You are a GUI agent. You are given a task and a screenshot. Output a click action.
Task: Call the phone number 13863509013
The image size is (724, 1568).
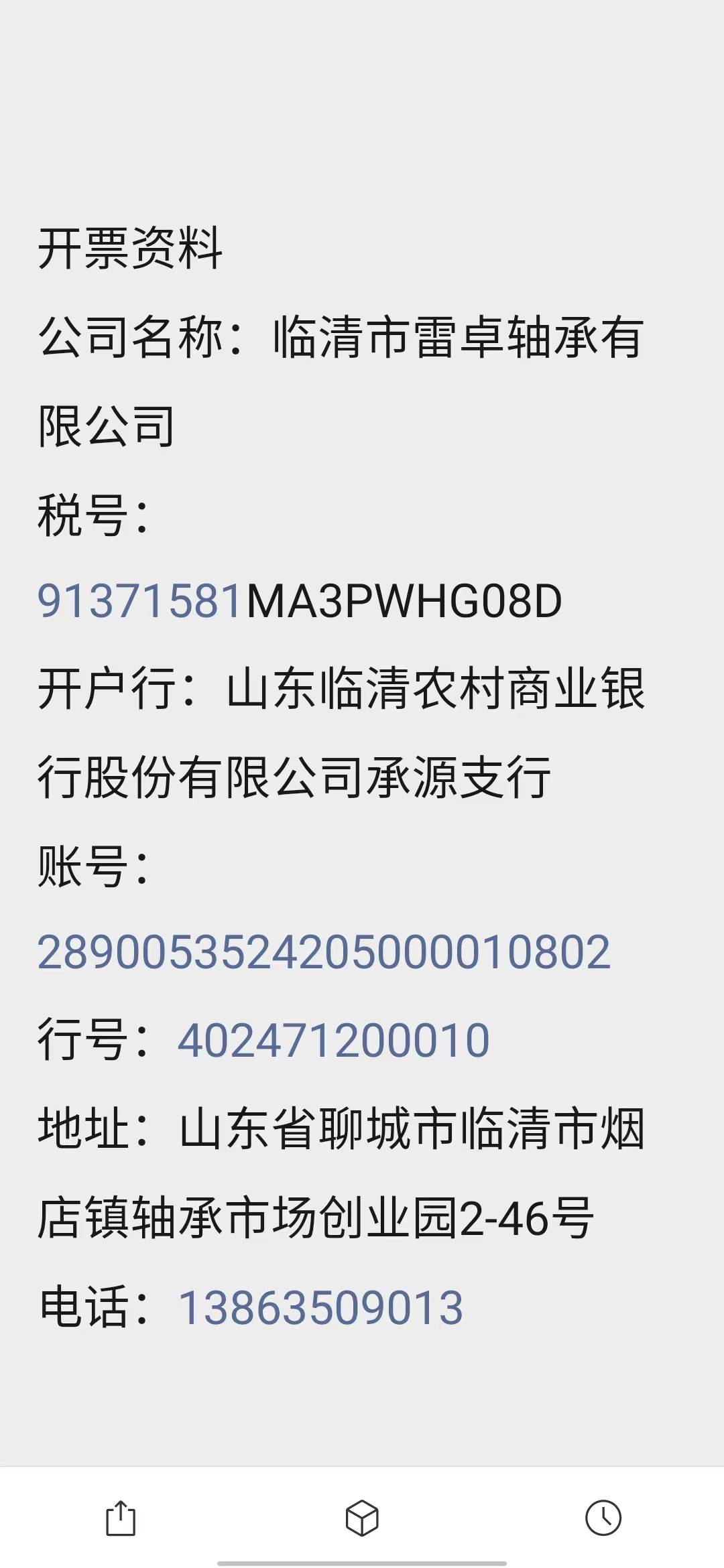320,1307
